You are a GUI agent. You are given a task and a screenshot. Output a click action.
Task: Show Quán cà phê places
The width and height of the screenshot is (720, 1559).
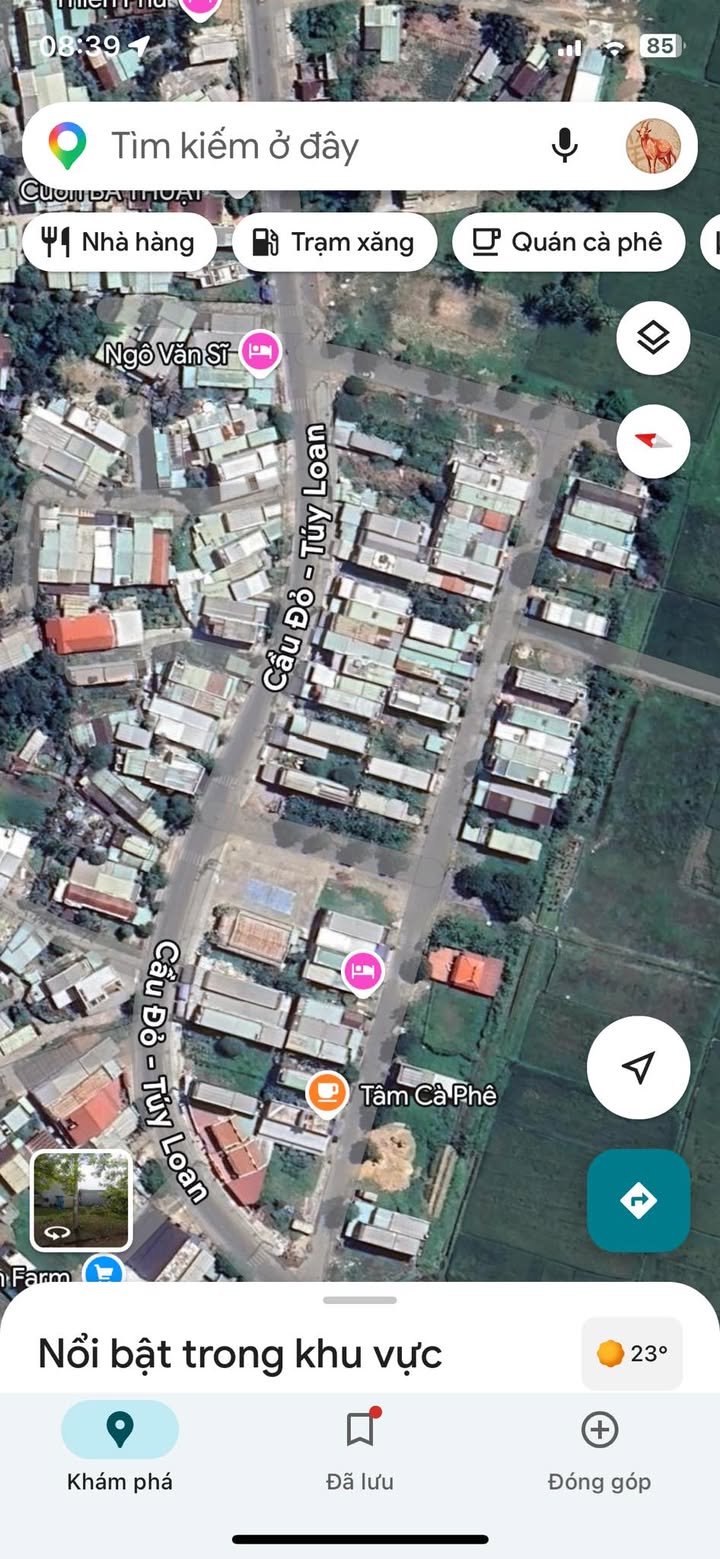pos(568,242)
